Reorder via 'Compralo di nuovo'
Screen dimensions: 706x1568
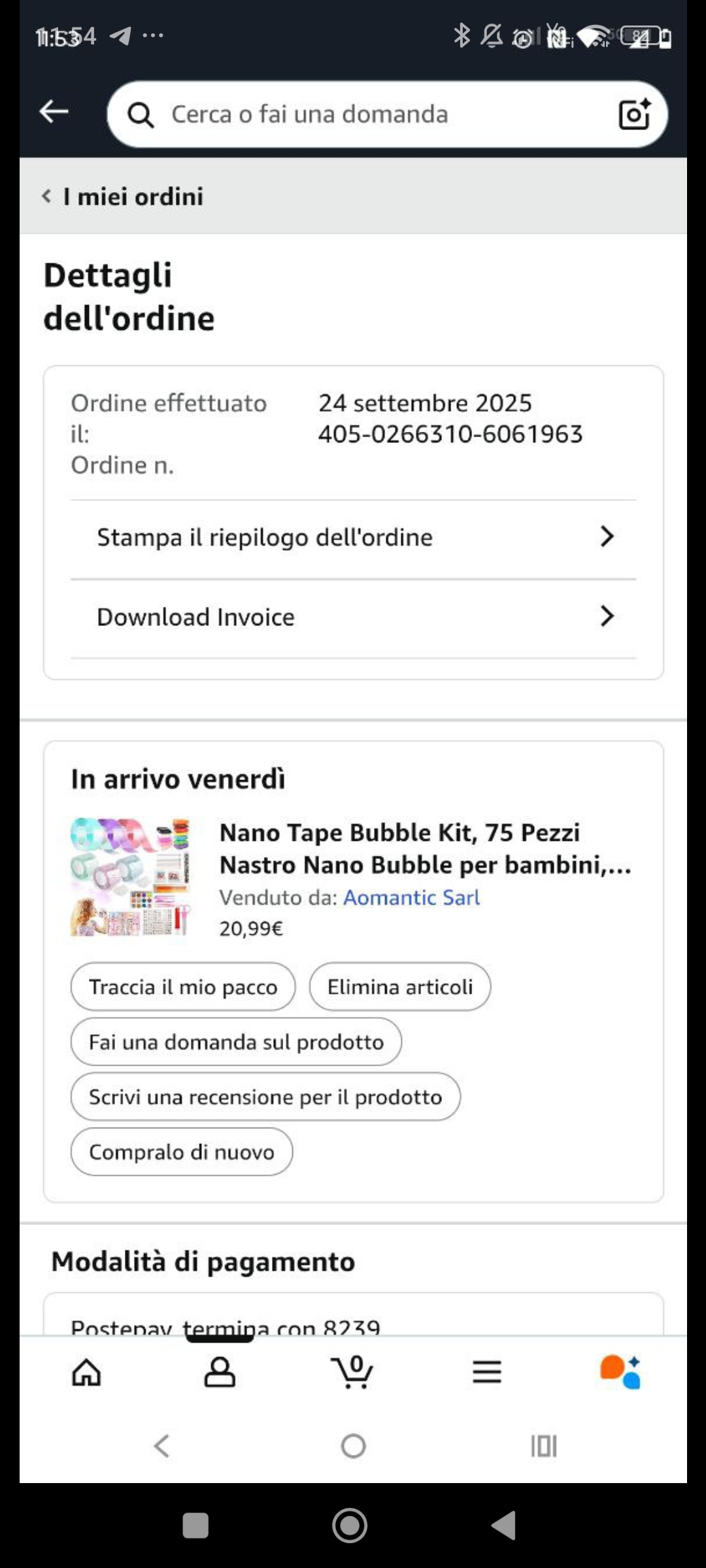click(x=182, y=1152)
